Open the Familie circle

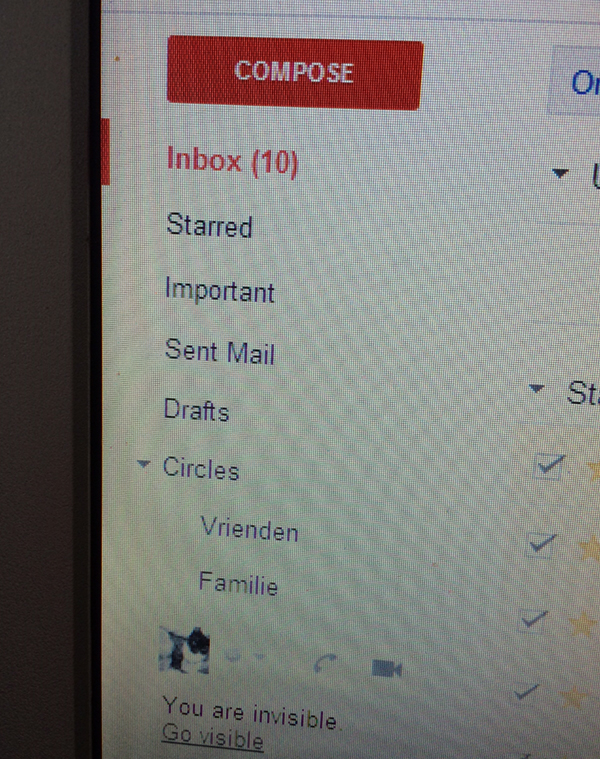pos(238,583)
